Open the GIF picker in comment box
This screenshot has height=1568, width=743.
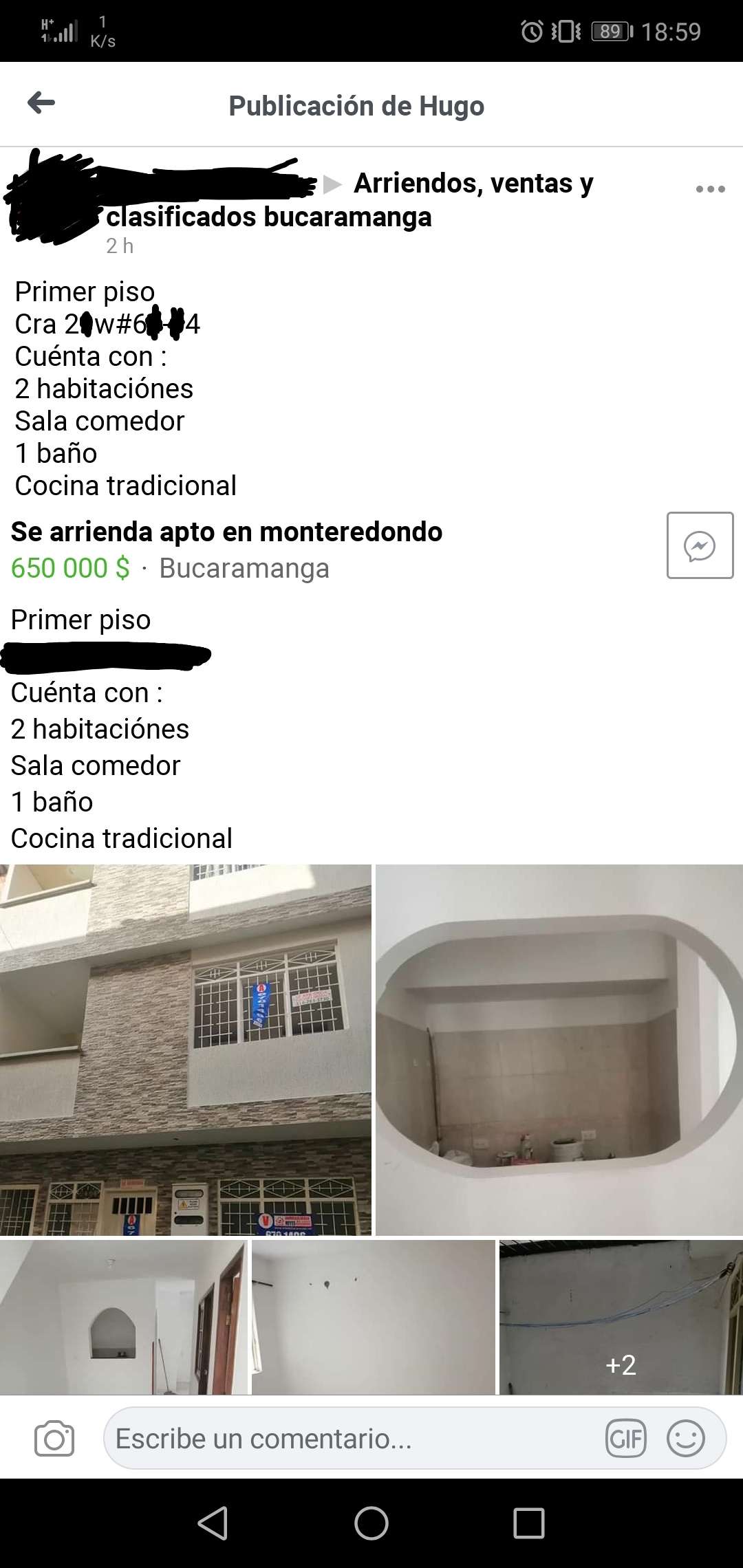[x=625, y=1439]
